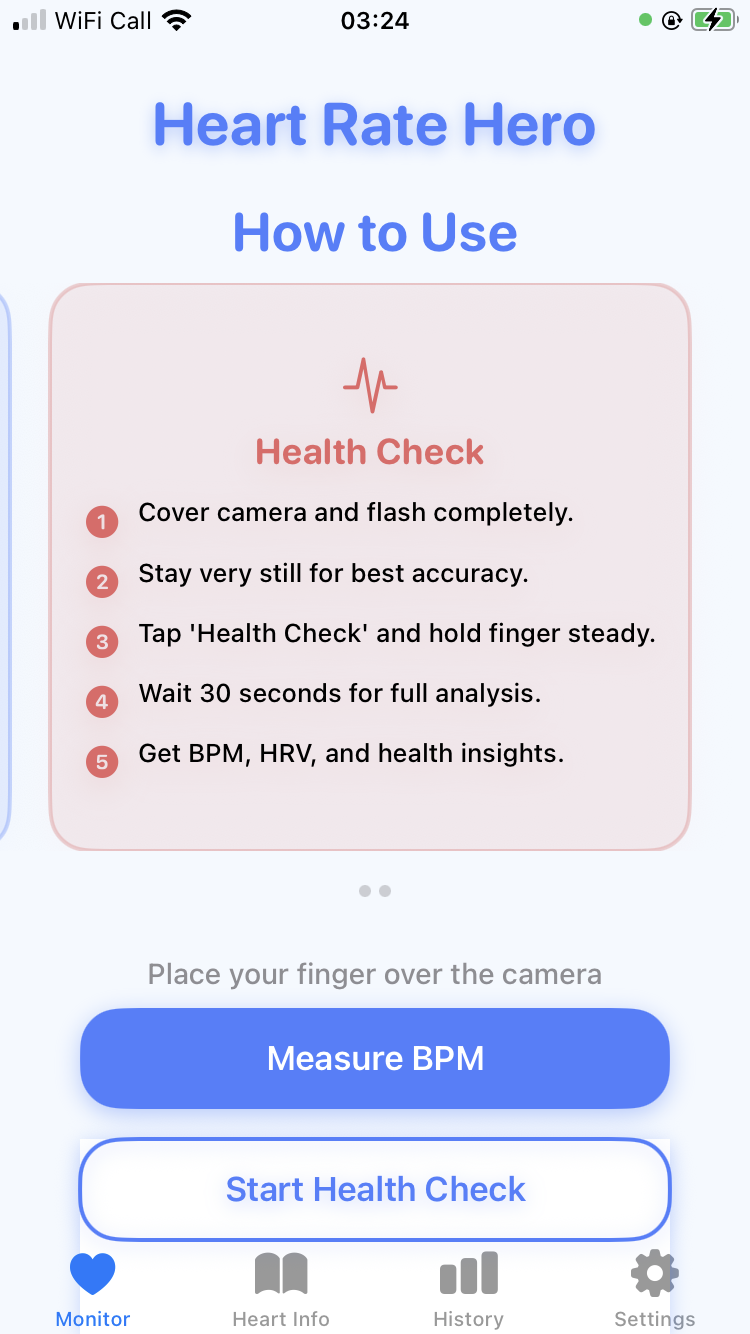Go to the Settings tab

[x=654, y=1290]
